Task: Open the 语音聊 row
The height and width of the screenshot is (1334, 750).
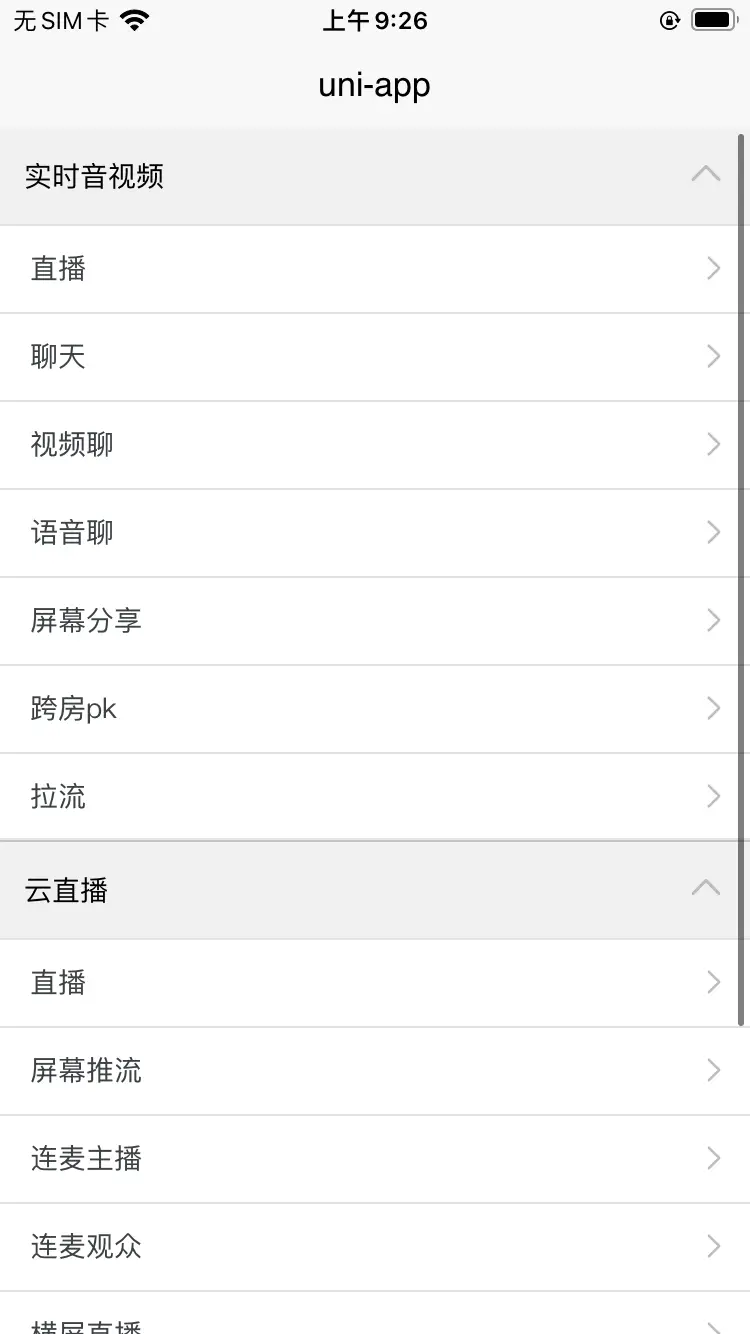Action: pyautogui.click(x=375, y=533)
